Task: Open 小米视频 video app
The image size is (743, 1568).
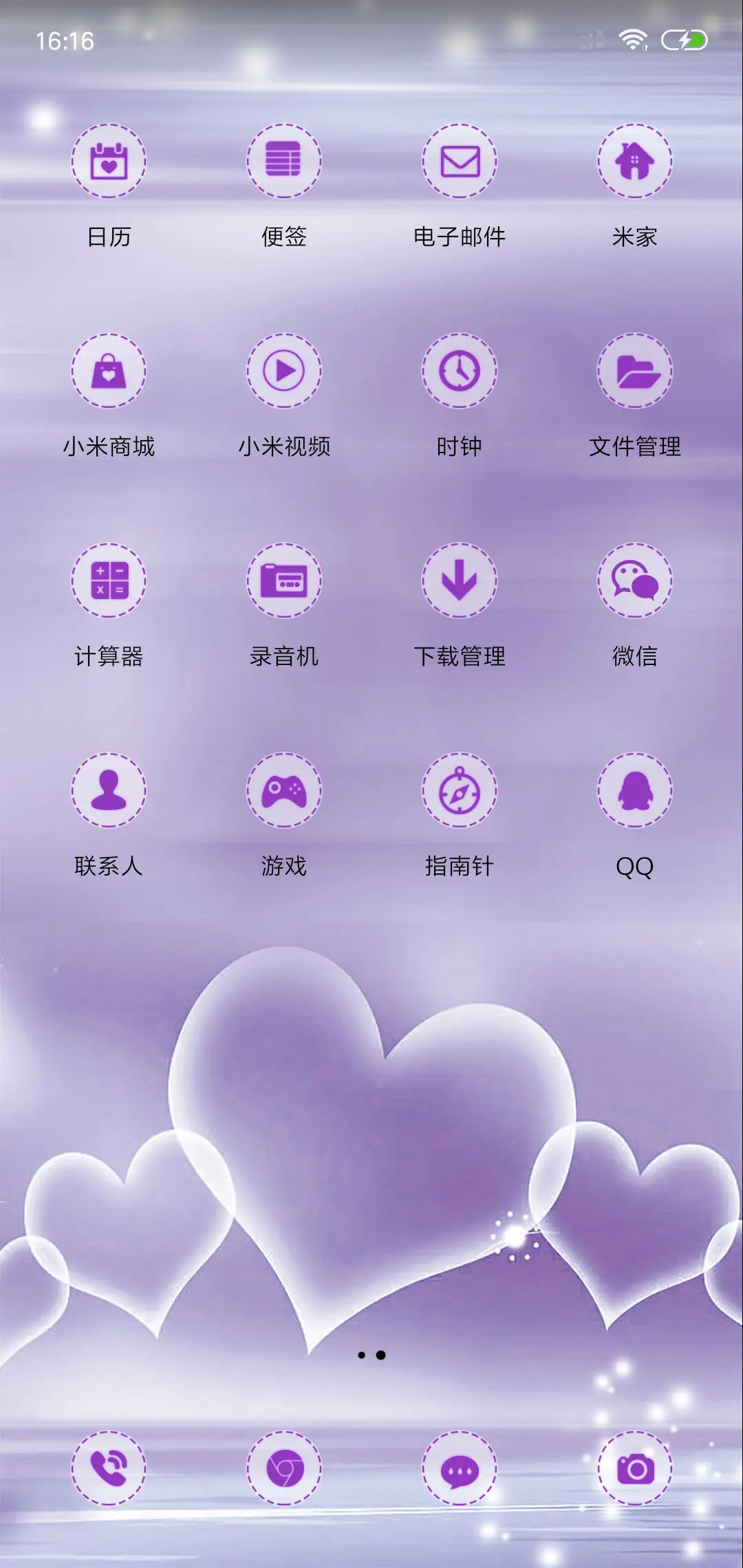Action: 283,371
